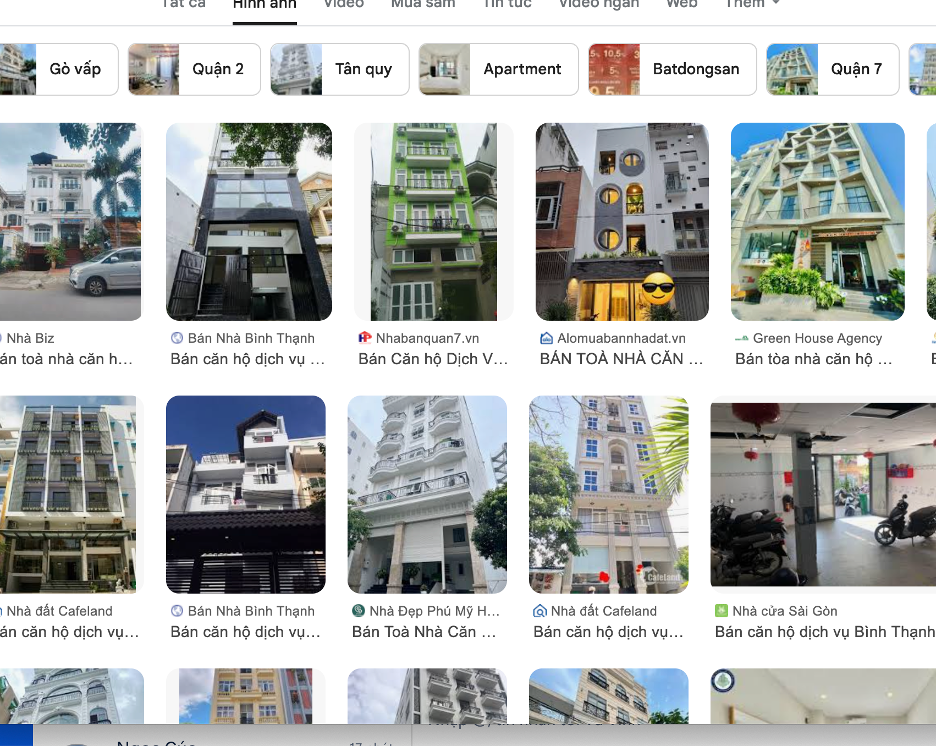View the green building from Nhabanquan7.vn

pos(433,221)
